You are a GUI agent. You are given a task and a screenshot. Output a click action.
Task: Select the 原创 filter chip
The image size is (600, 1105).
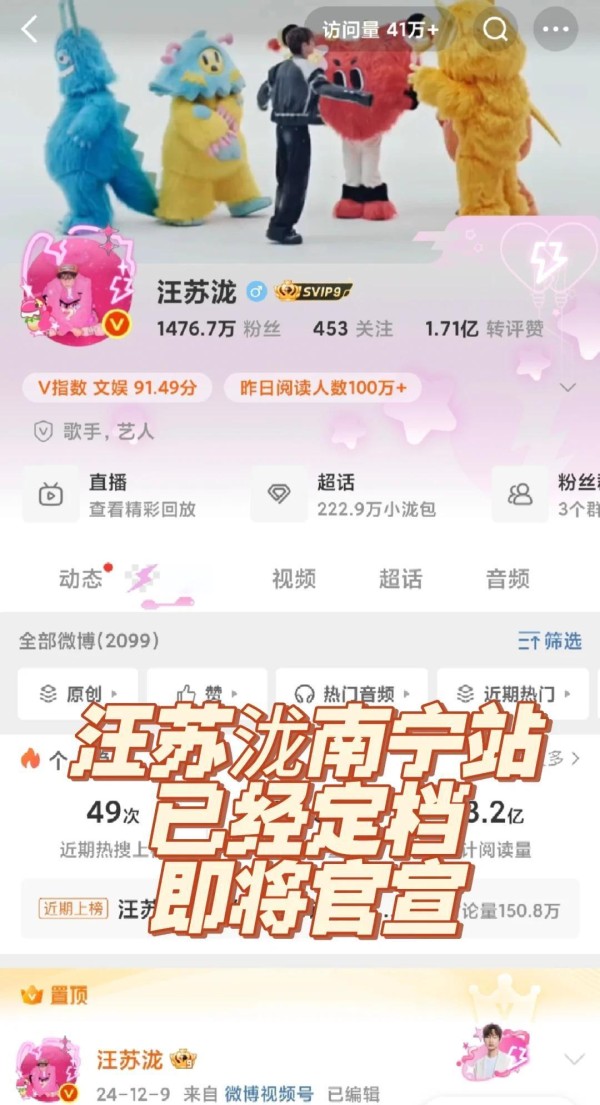point(78,694)
